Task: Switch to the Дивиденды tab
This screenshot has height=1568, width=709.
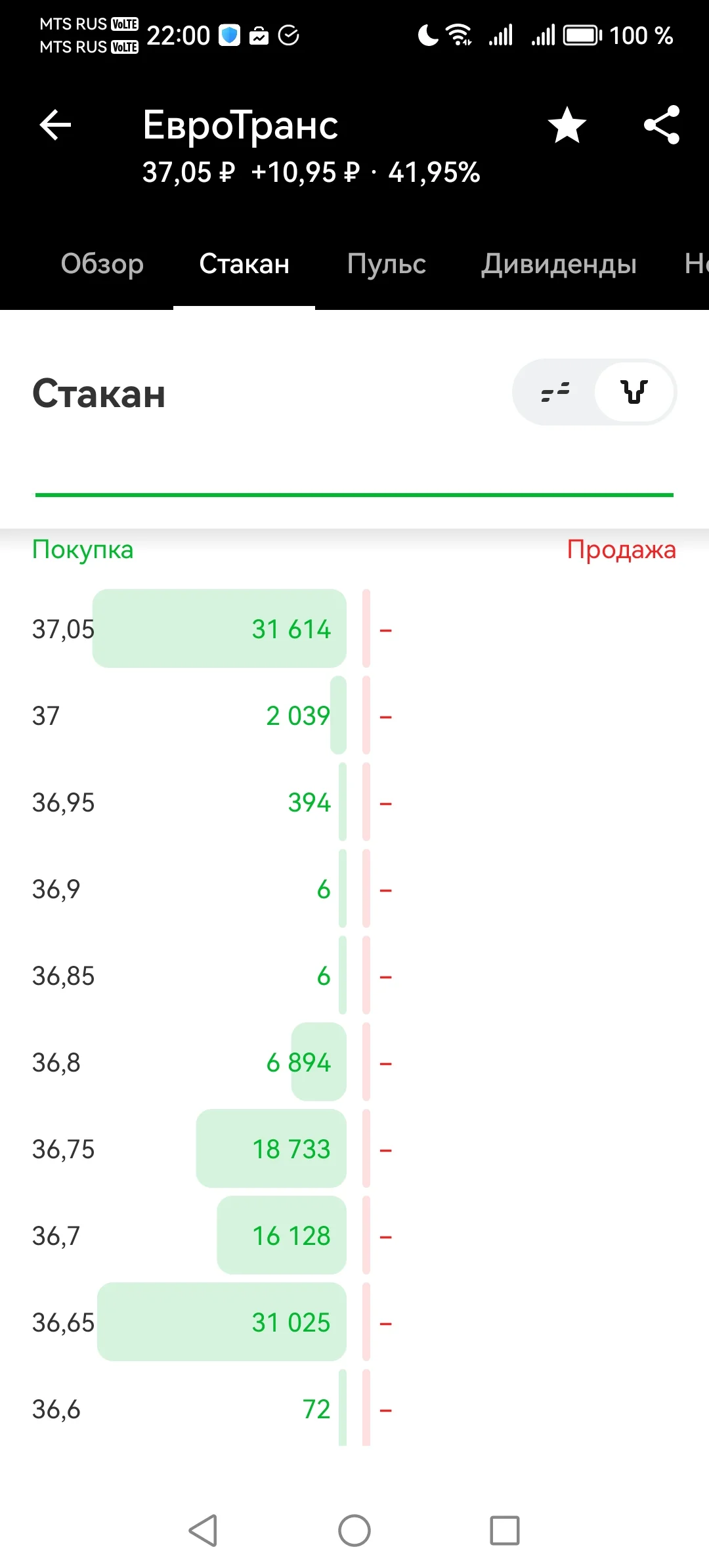Action: [559, 264]
